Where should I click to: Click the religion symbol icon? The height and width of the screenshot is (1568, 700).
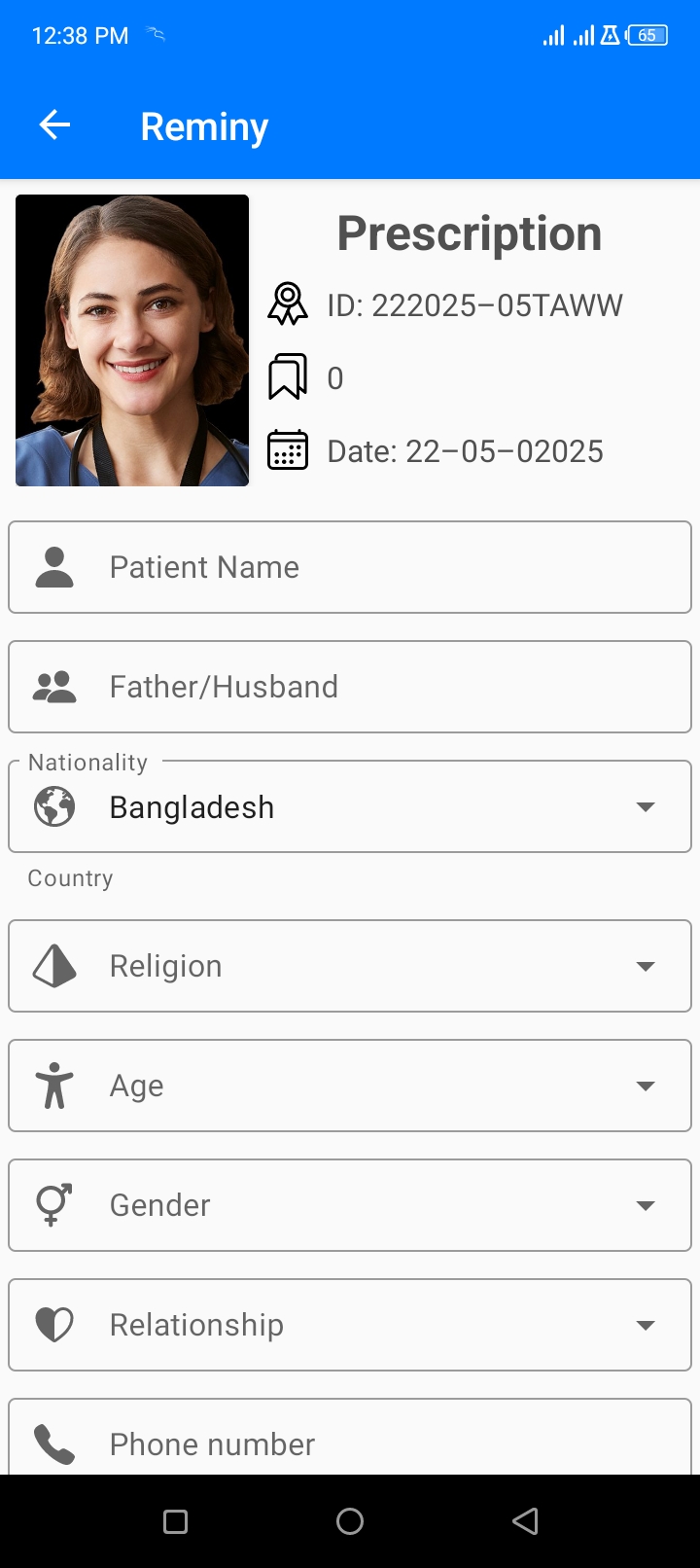point(53,966)
